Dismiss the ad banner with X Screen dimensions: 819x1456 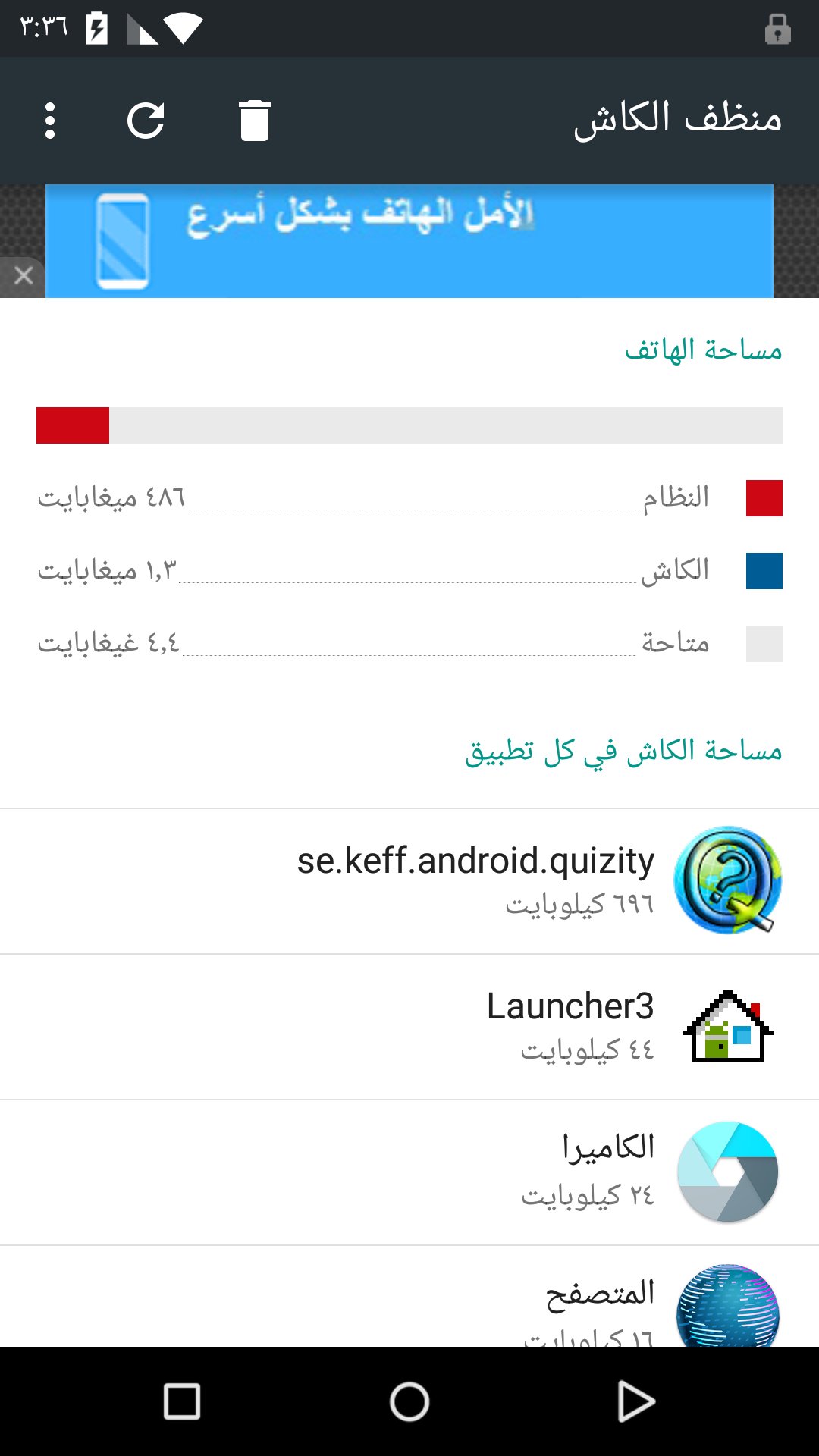point(23,275)
